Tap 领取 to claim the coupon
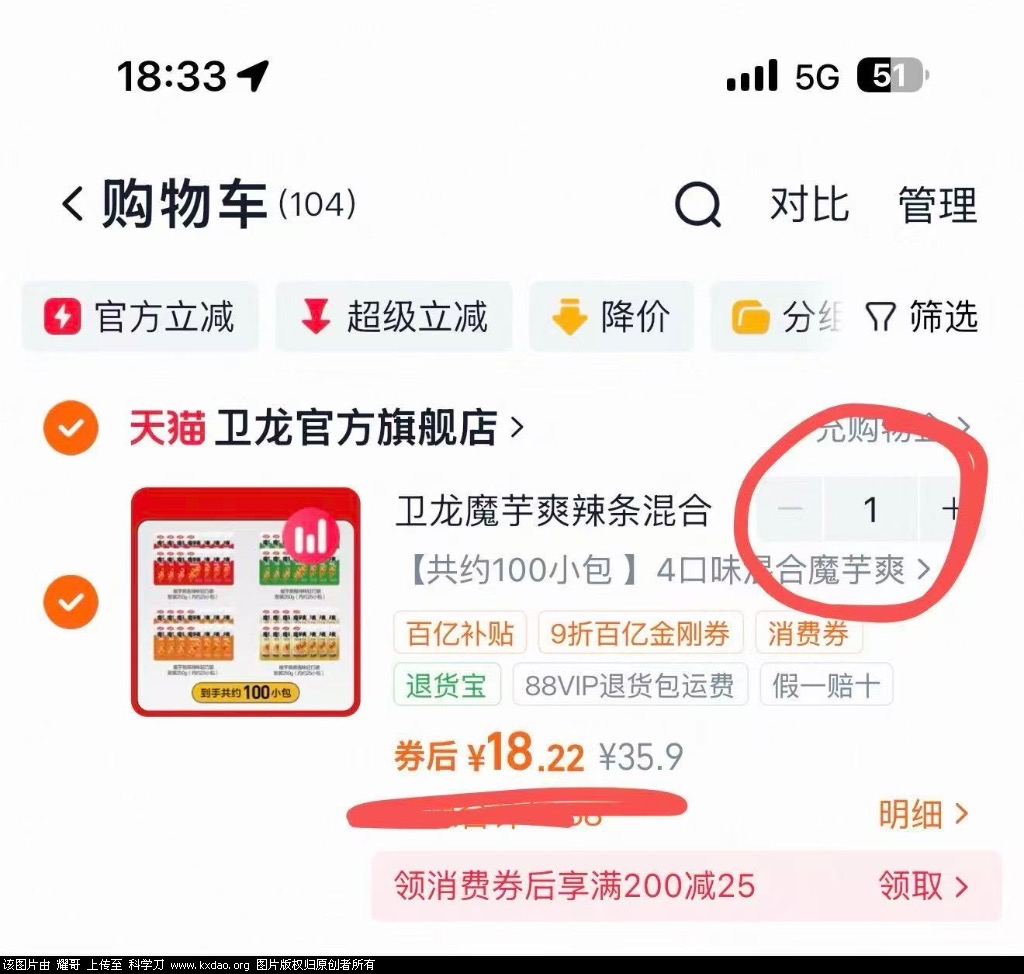This screenshot has width=1024, height=974. coord(923,885)
